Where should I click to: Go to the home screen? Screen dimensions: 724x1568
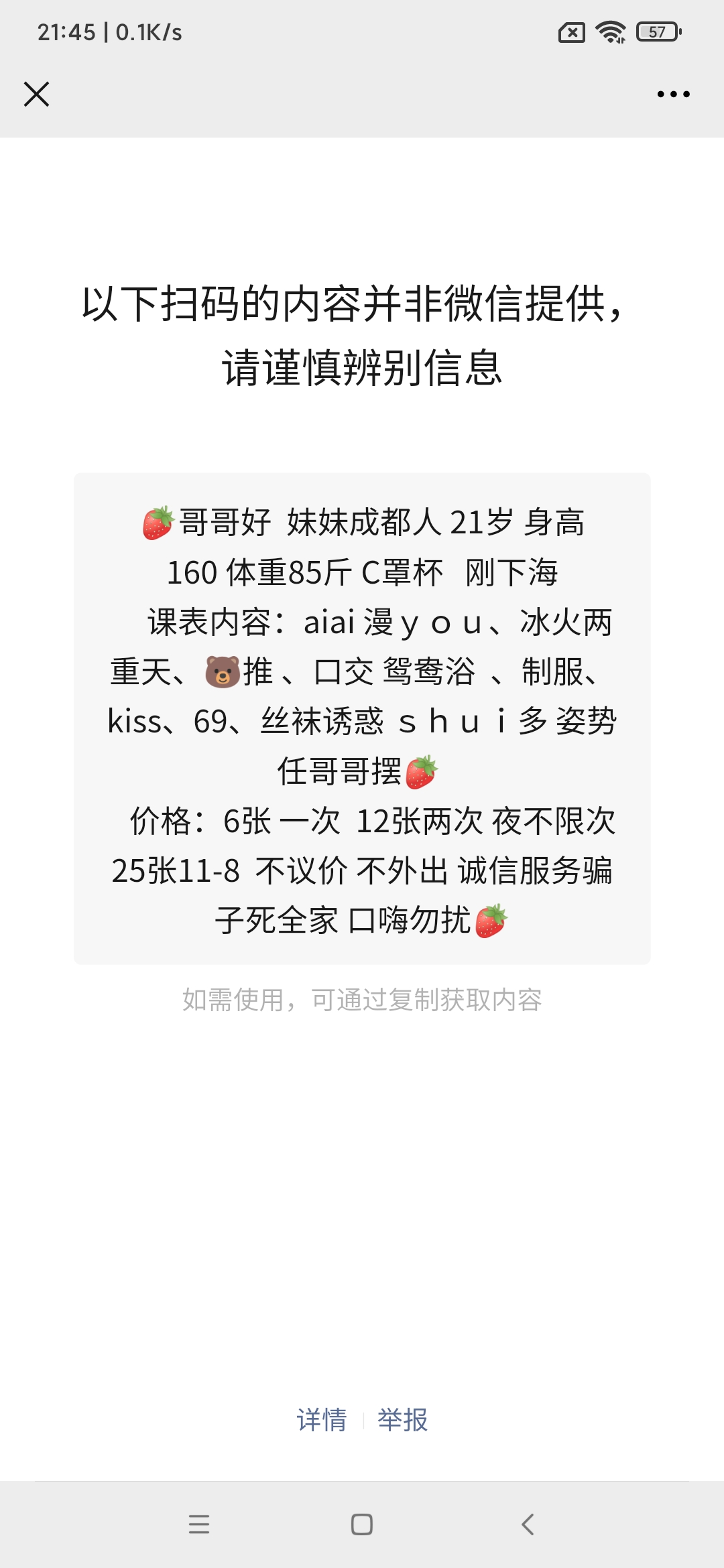click(362, 1524)
